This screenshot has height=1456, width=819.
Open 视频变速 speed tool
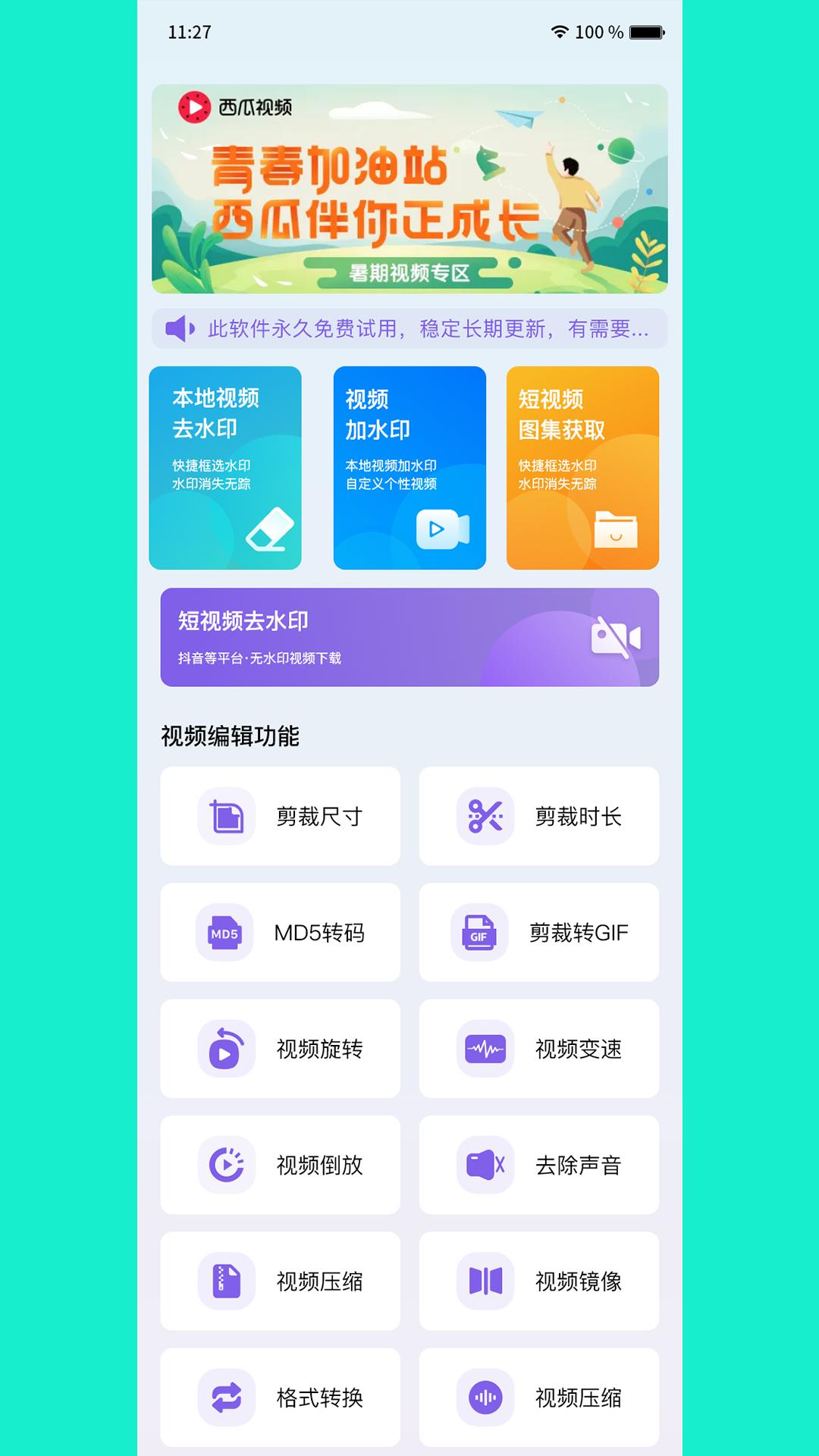(x=539, y=1048)
